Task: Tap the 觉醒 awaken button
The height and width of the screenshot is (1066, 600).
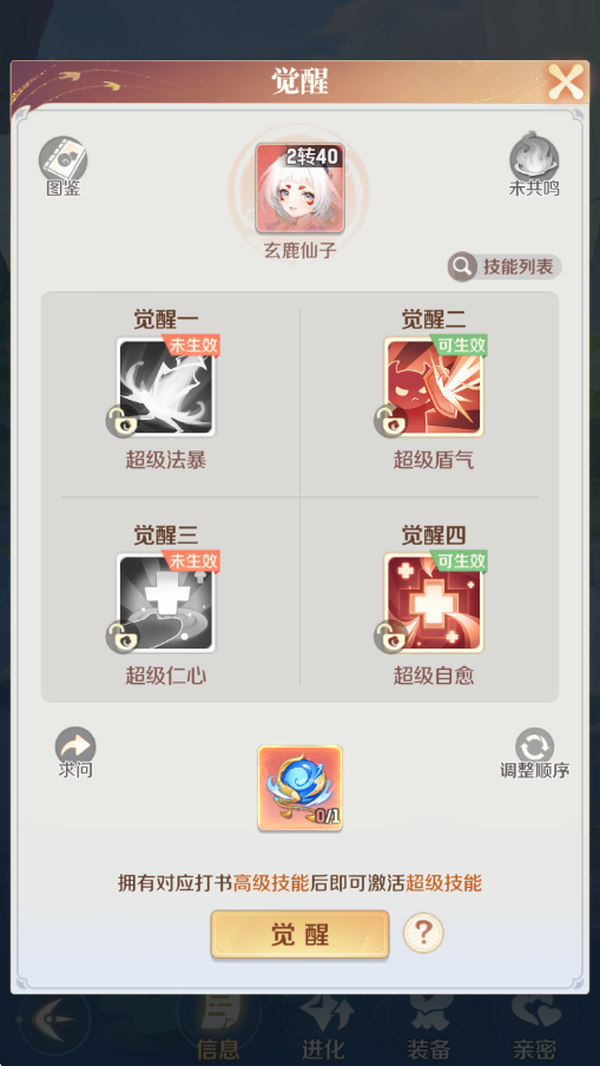Action: coord(300,935)
